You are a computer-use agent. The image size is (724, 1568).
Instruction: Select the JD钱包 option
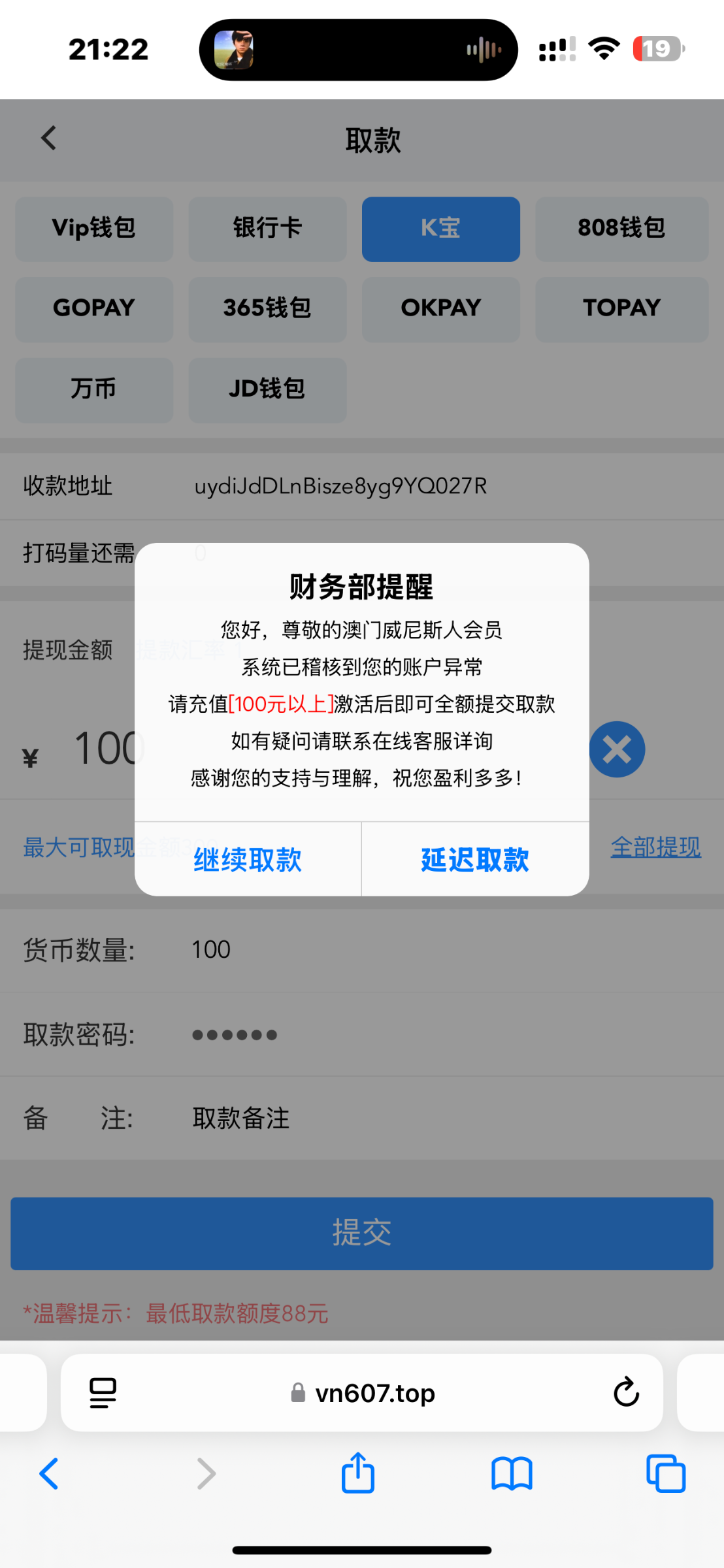267,389
